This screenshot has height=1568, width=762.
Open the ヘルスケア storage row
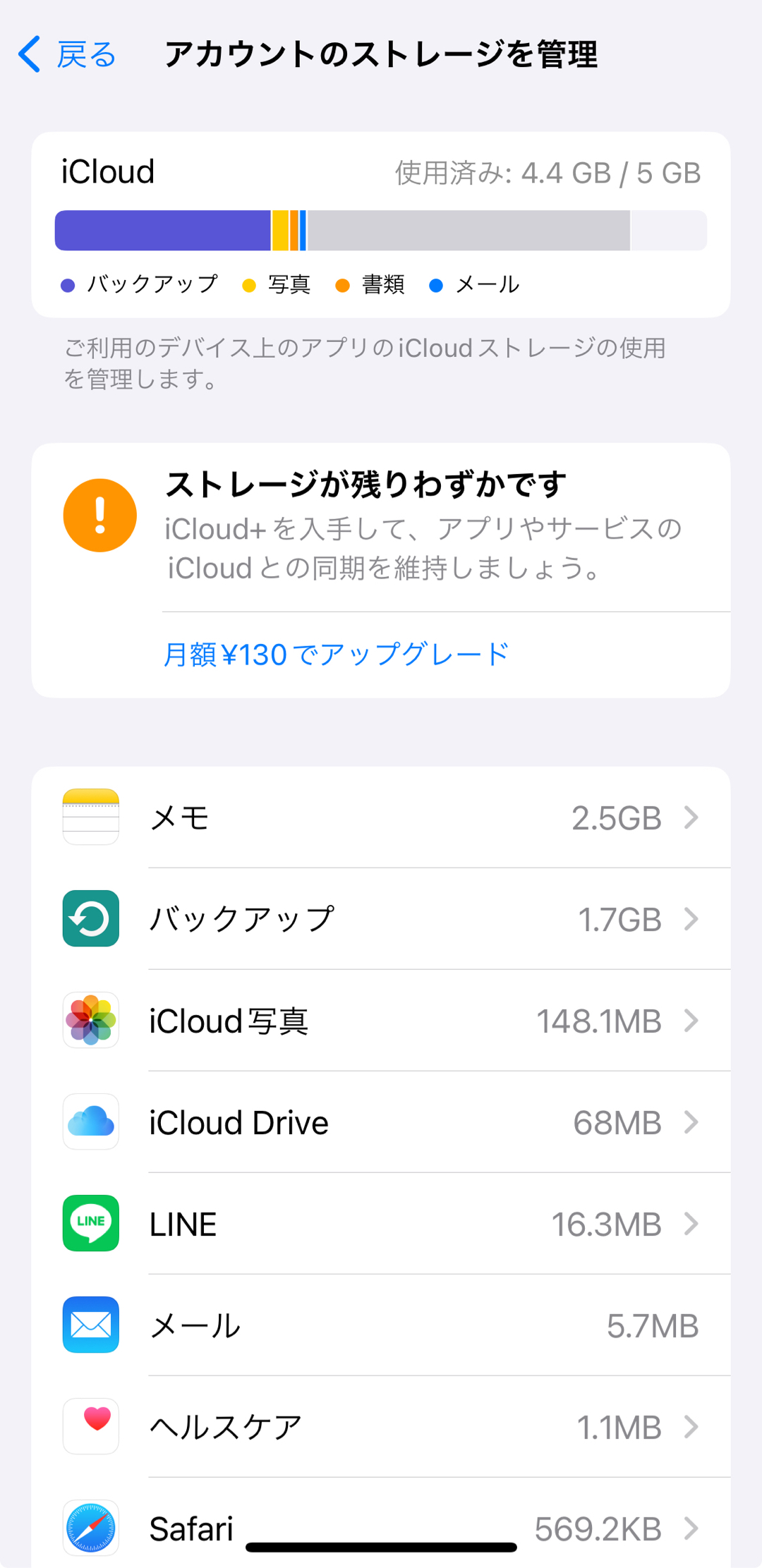[381, 1427]
